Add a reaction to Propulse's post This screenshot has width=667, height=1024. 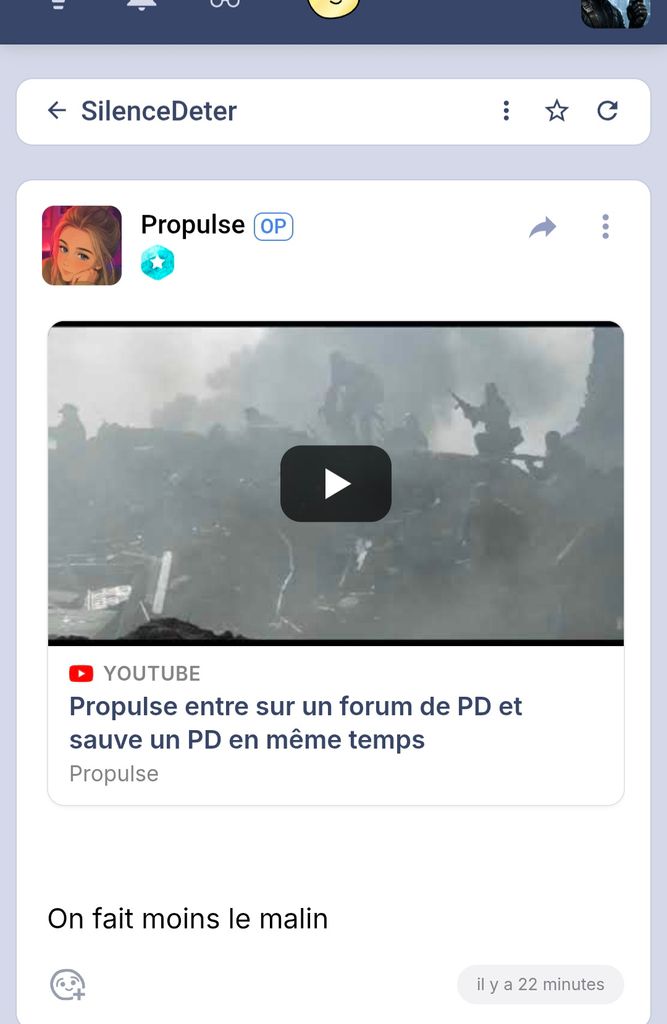click(x=68, y=984)
